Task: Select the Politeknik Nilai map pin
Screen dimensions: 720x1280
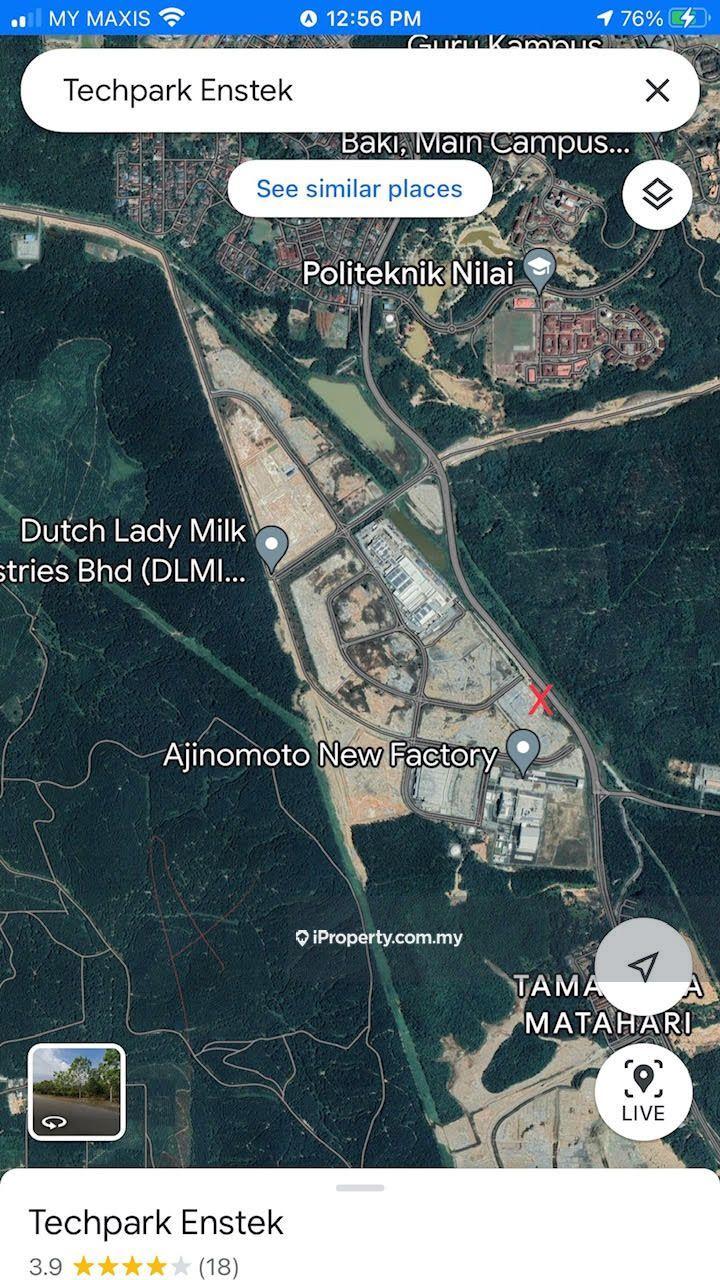Action: [540, 269]
